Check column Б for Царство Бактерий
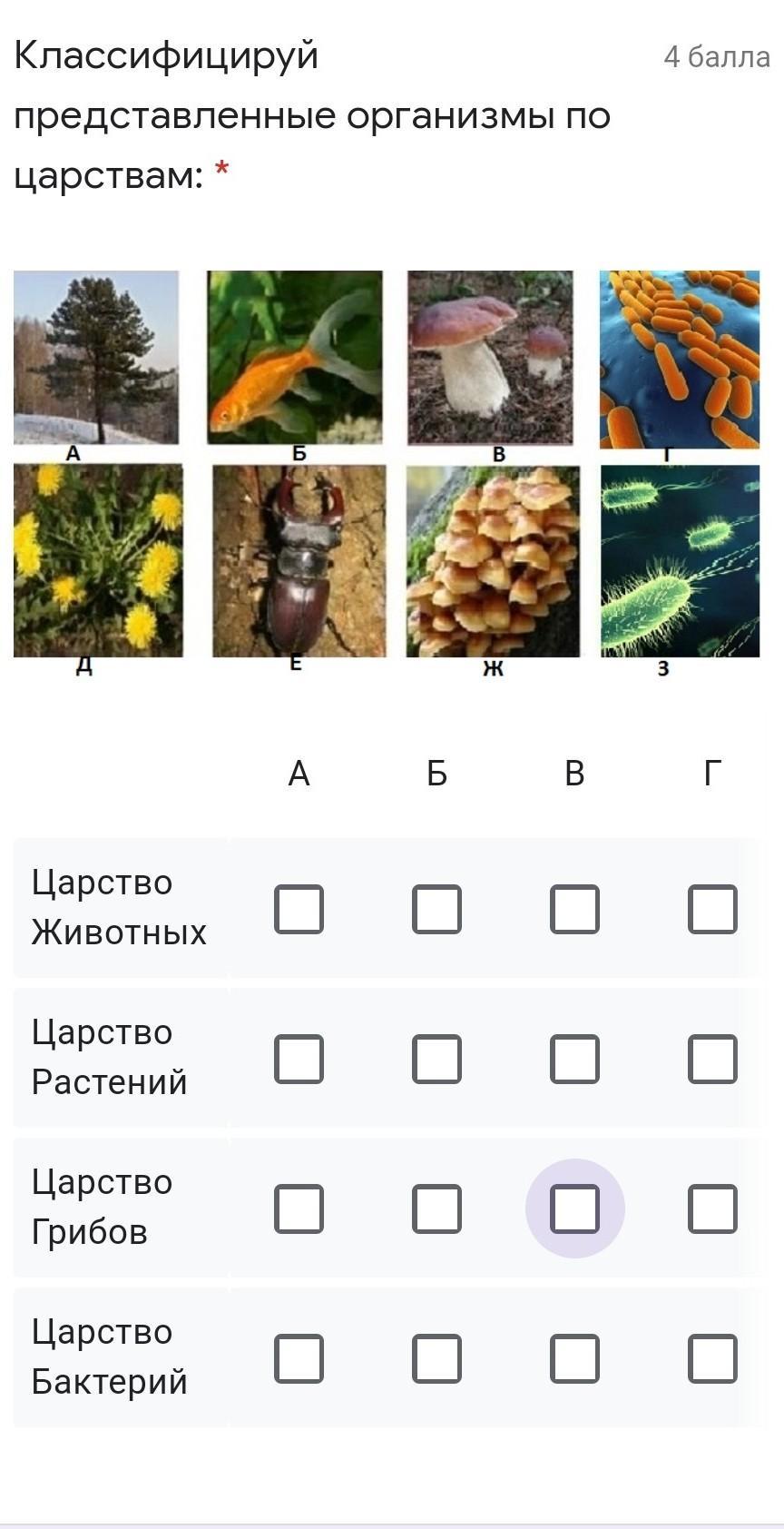Viewport: 784px width, 1529px height. [x=436, y=1358]
